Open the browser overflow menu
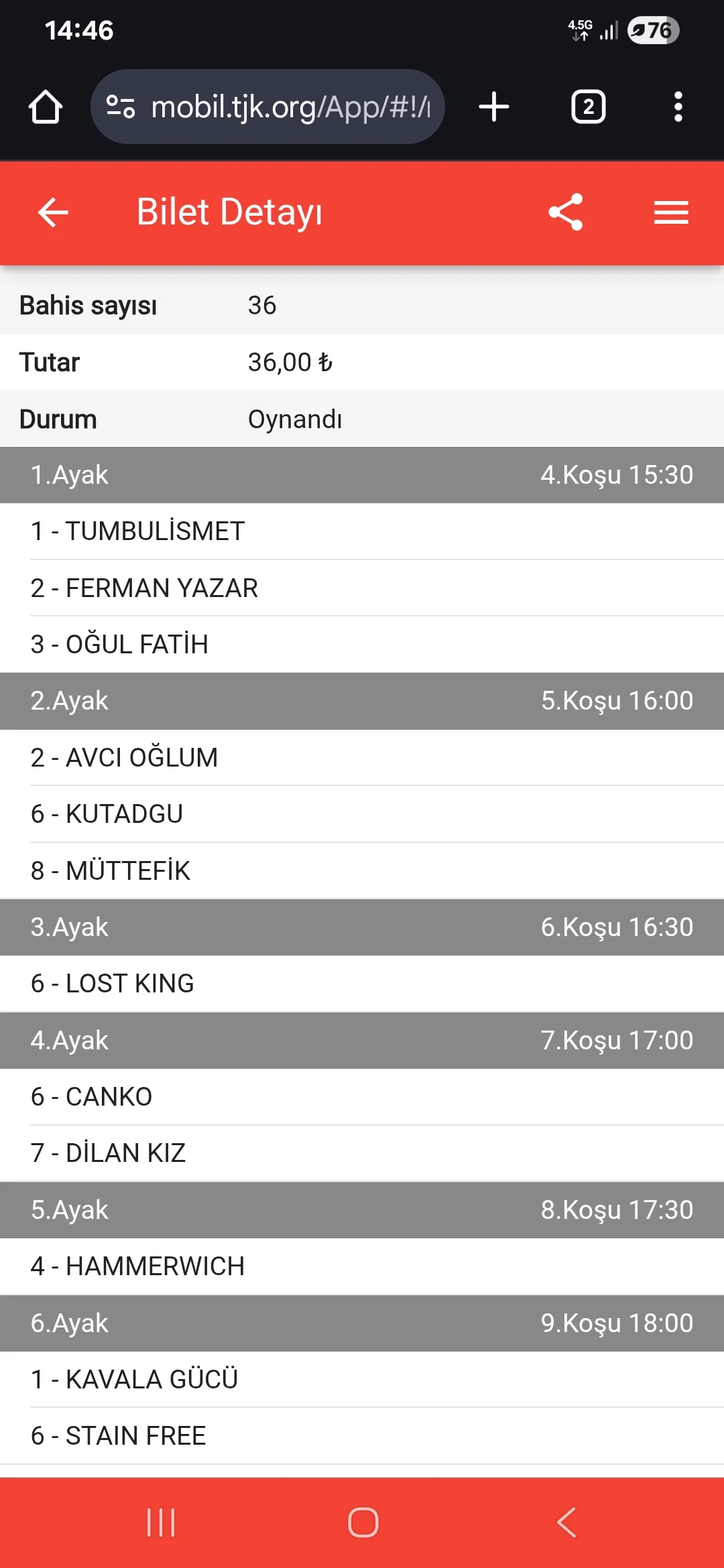The width and height of the screenshot is (724, 1568). 678,107
